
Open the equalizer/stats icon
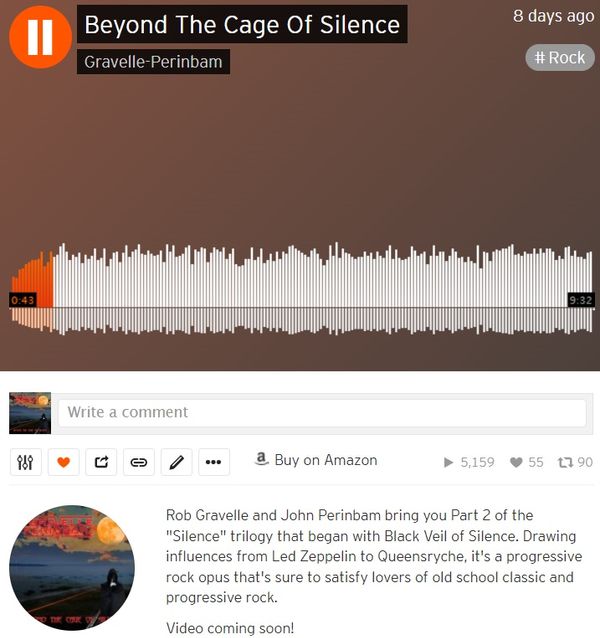26,462
